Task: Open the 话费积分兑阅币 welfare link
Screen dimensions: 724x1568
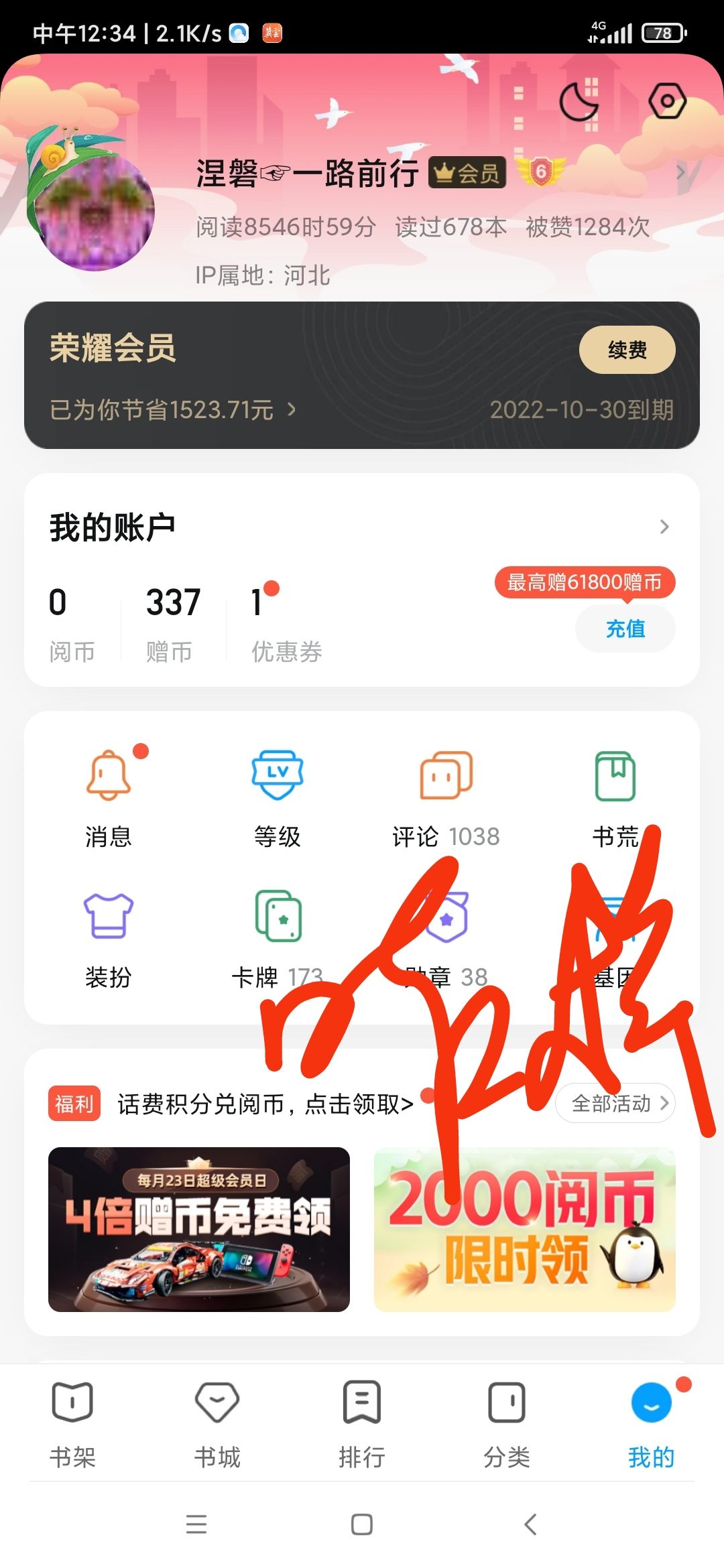Action: coord(265,1104)
